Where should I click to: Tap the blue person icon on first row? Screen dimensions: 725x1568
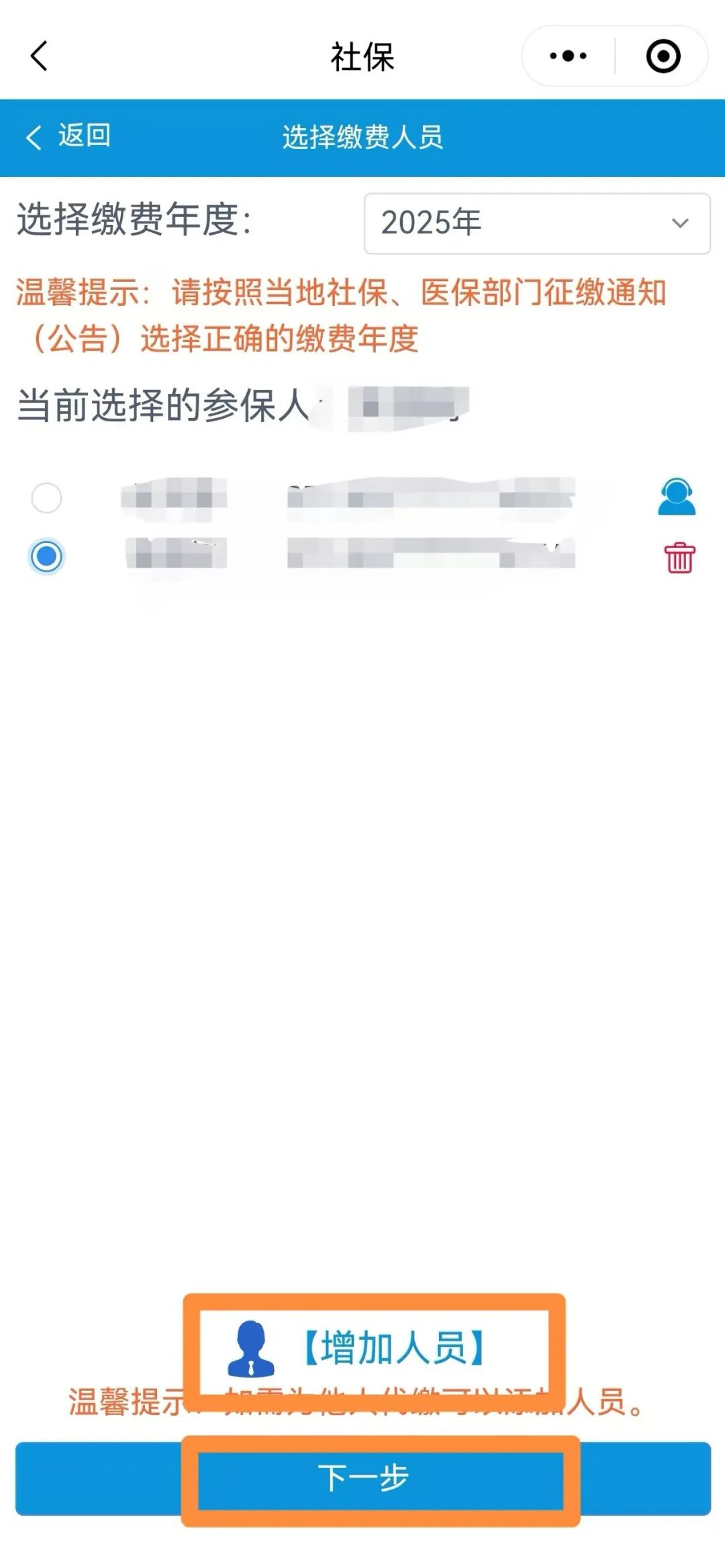[676, 496]
